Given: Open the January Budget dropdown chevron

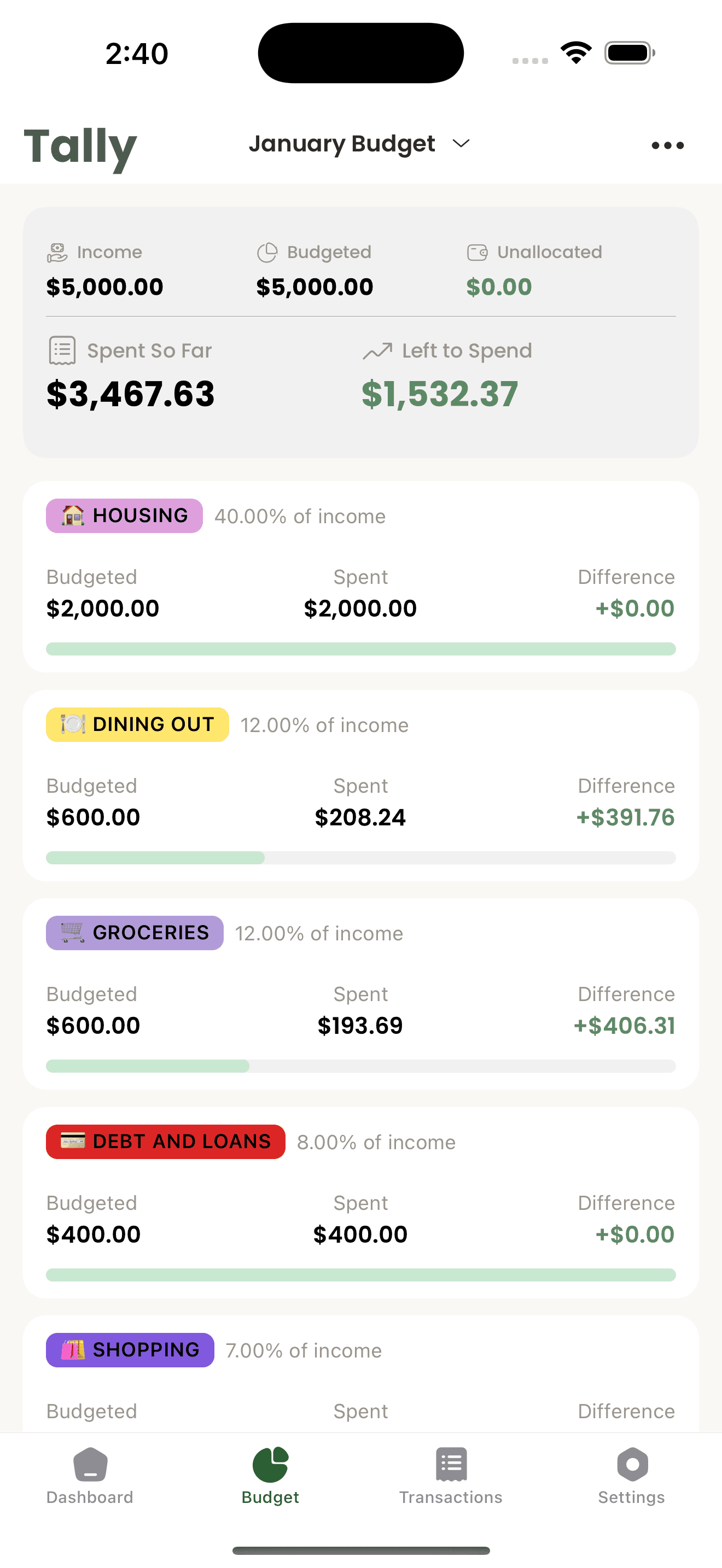Looking at the screenshot, I should click(x=461, y=144).
